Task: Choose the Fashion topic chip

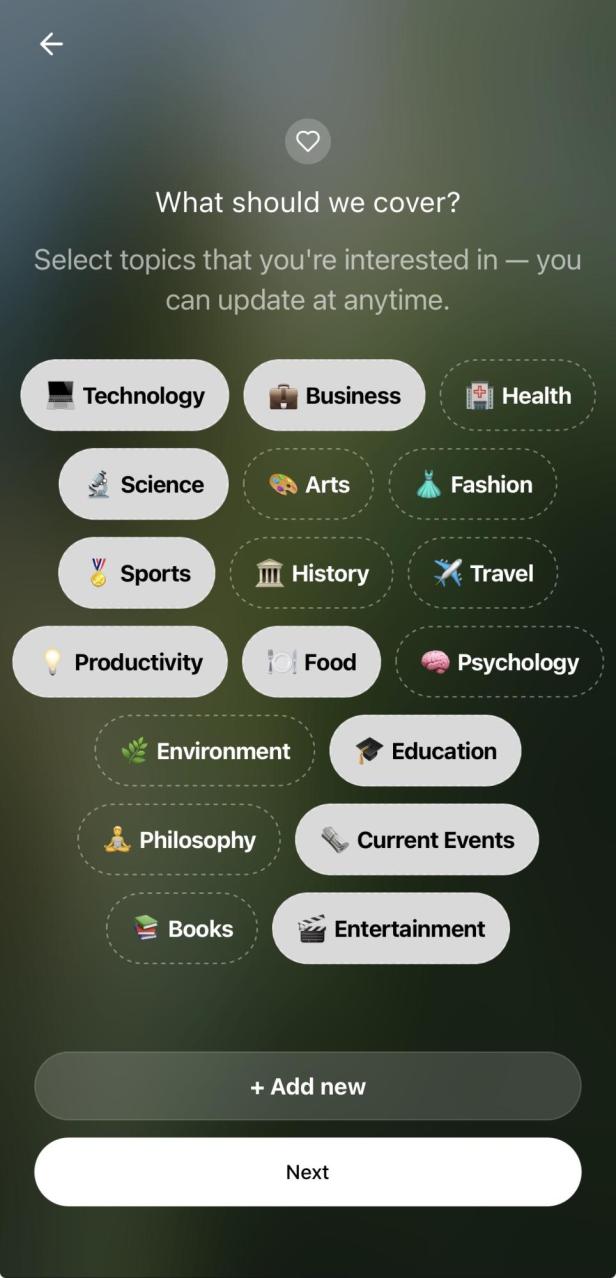Action: click(473, 485)
